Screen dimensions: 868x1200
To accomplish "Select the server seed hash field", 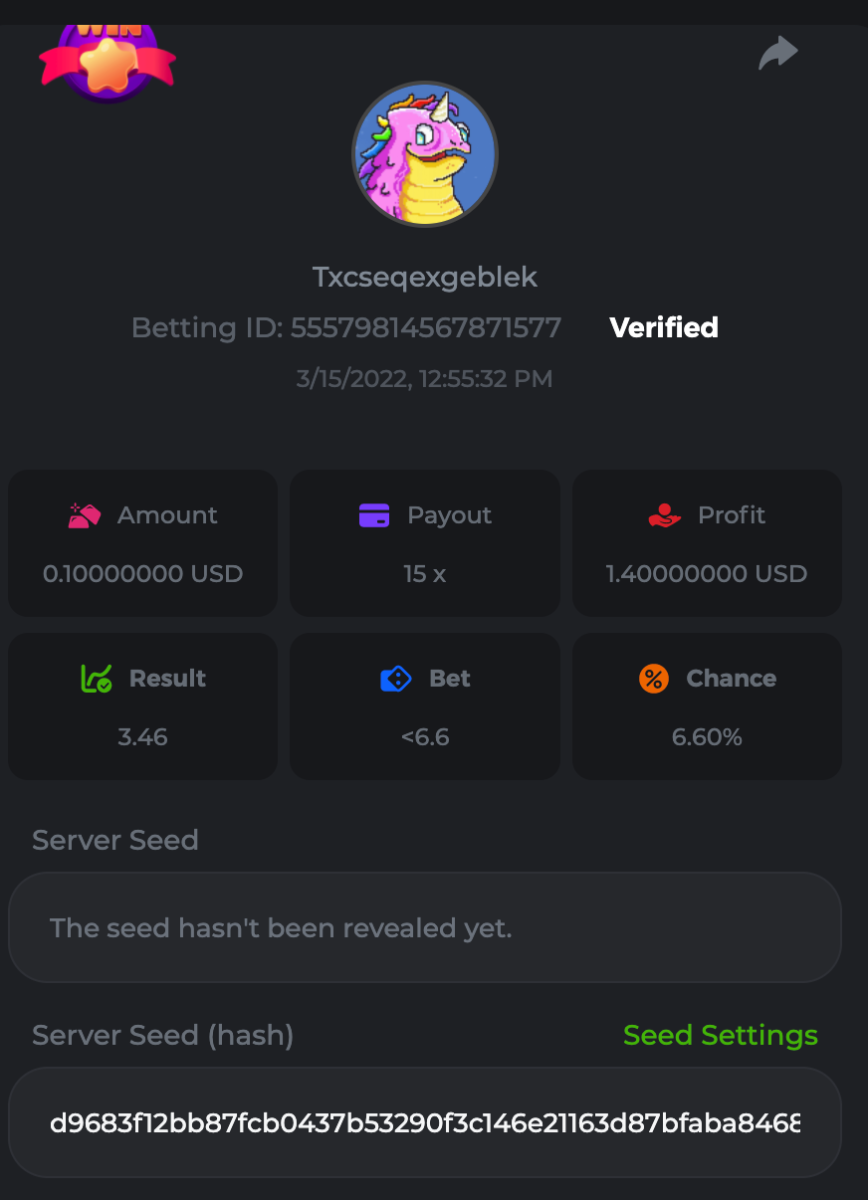I will click(x=425, y=1122).
